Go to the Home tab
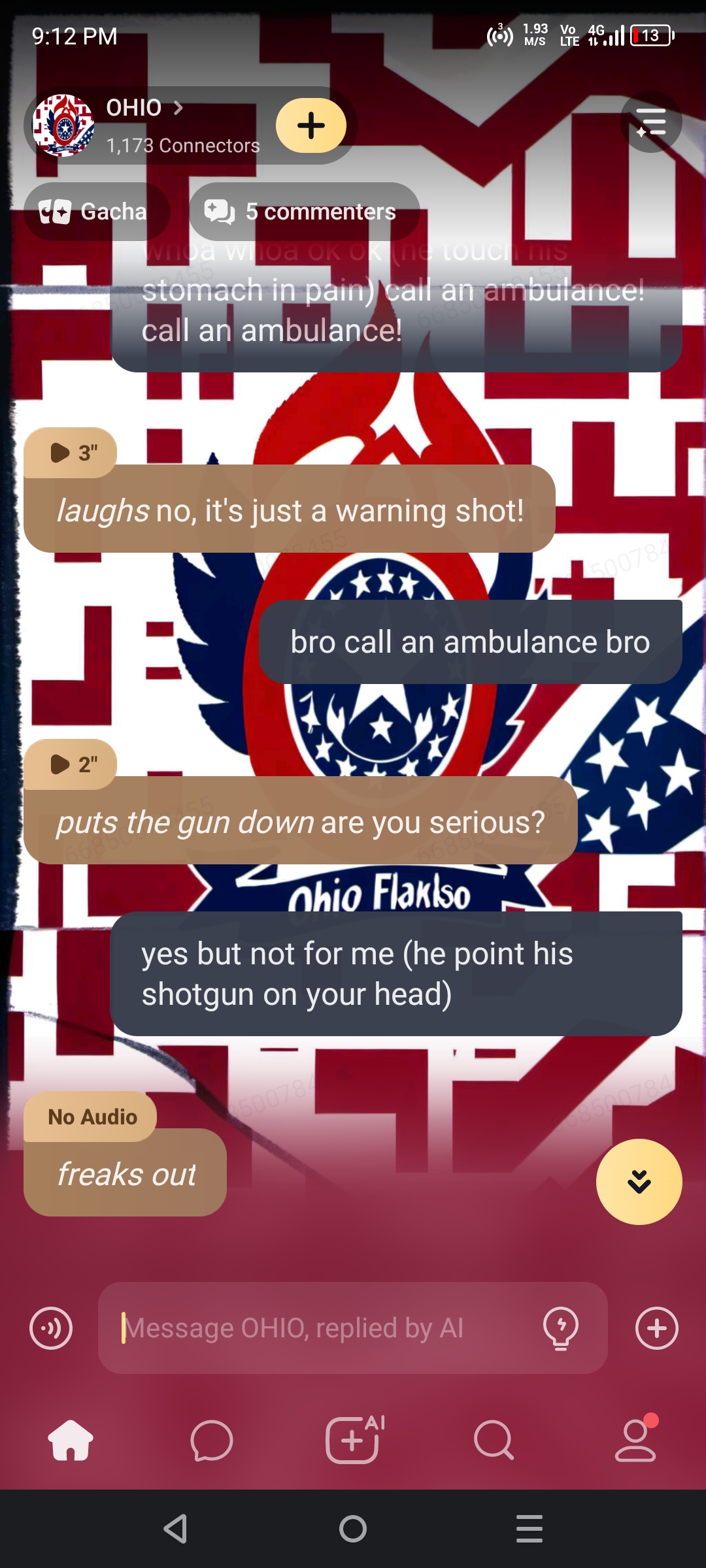 (x=71, y=1441)
